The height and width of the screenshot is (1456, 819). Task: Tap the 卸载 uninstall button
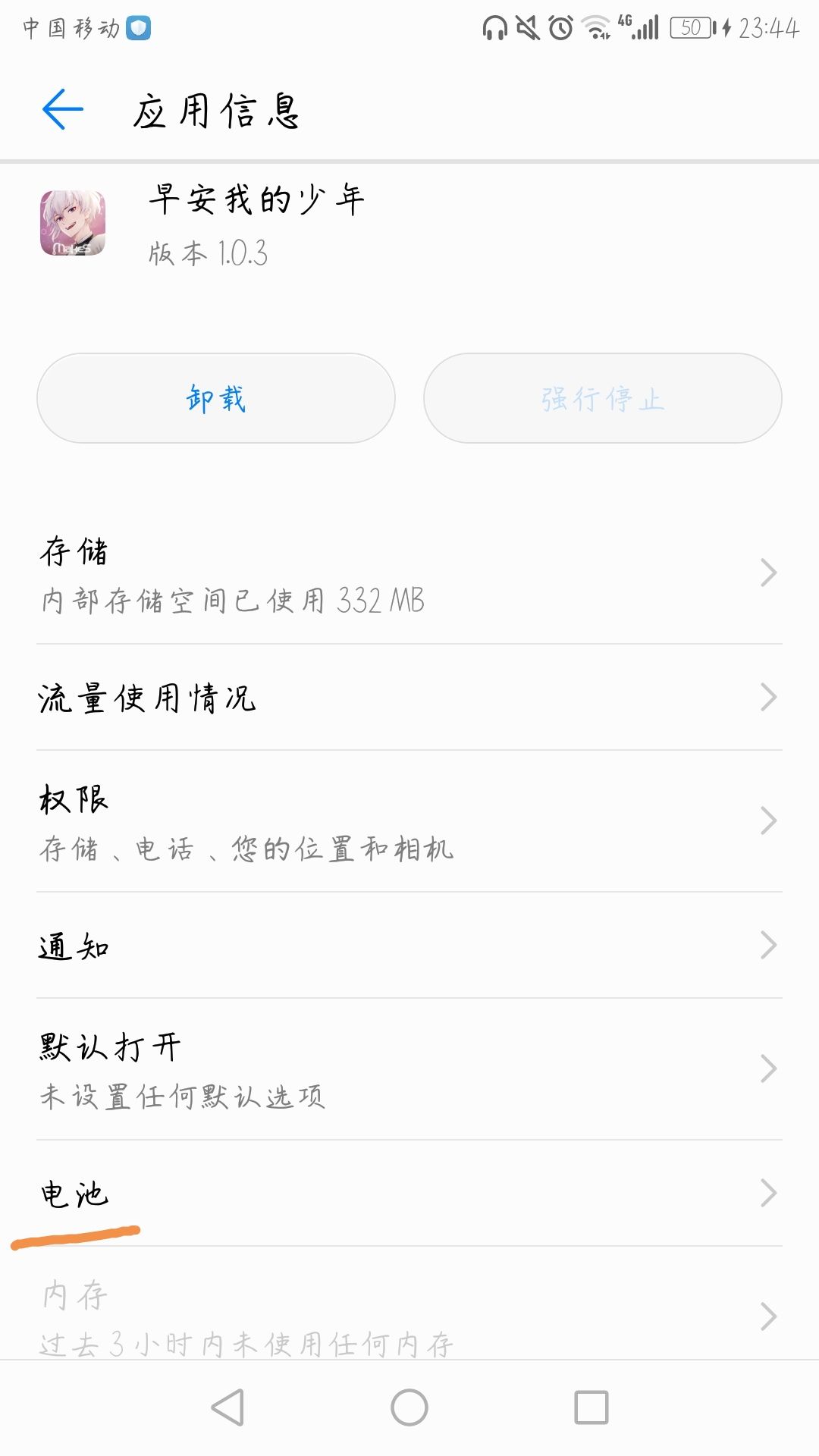(x=215, y=397)
